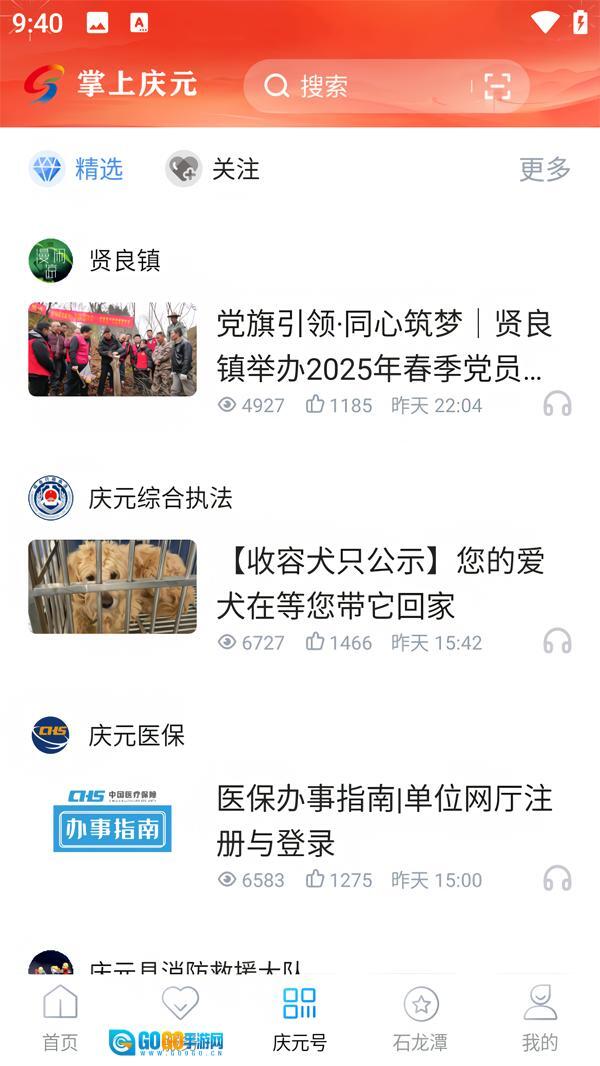Open the 搜索 search box
This screenshot has width=600, height=1066.
click(360, 86)
